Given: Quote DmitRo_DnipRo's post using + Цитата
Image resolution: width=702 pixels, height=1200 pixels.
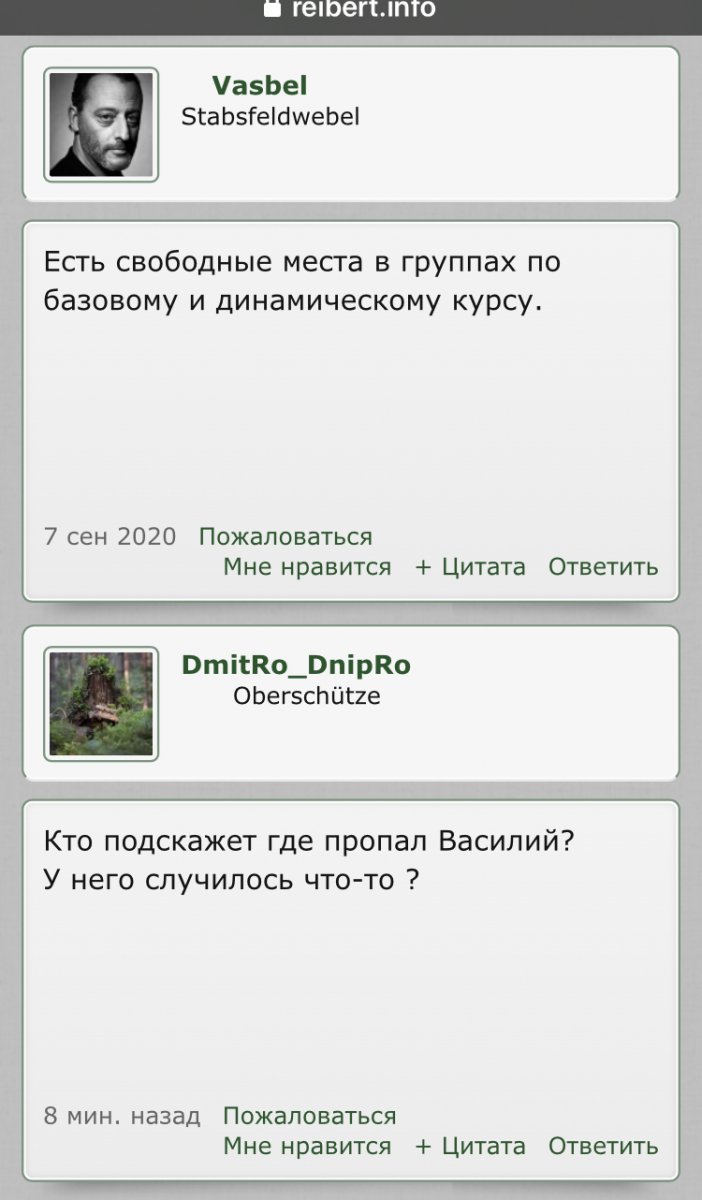Looking at the screenshot, I should click(470, 1146).
